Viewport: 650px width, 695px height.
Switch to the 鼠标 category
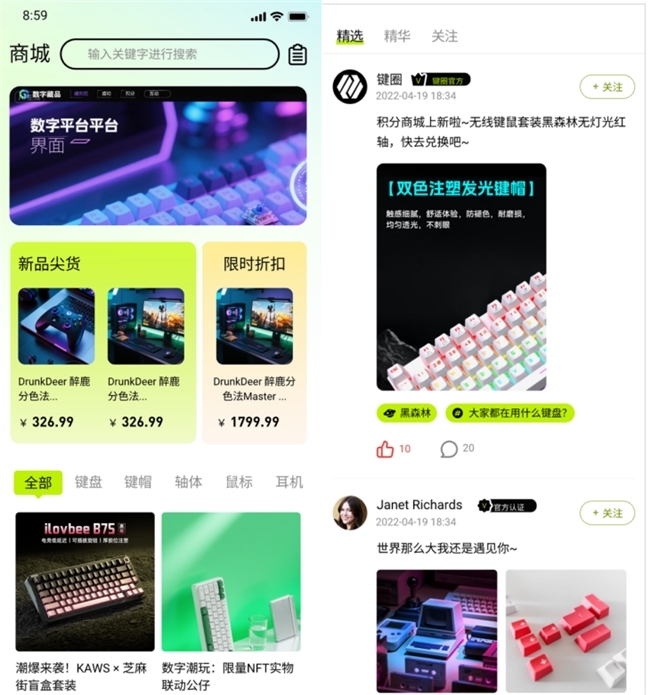[238, 482]
